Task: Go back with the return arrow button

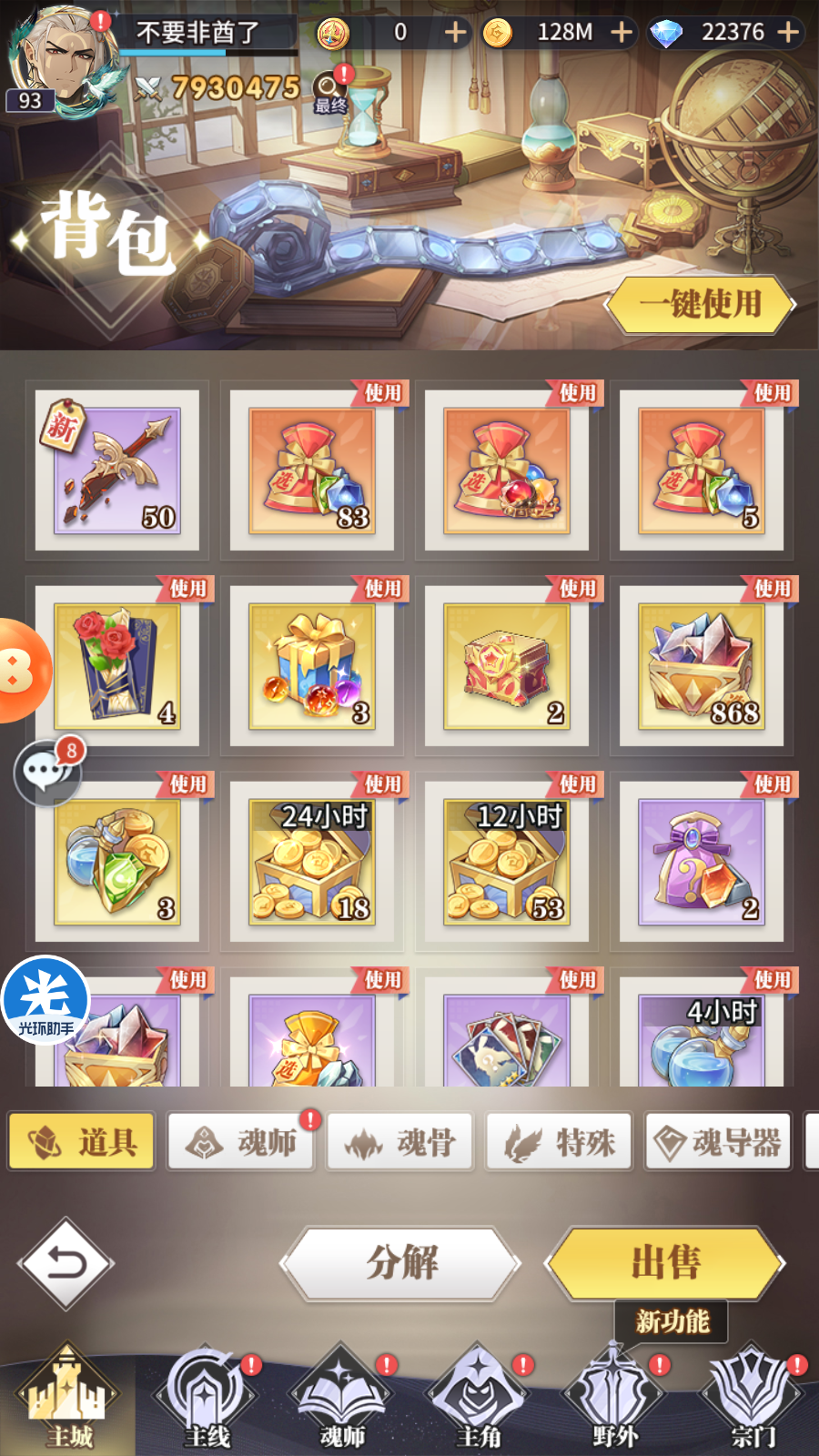Action: pyautogui.click(x=66, y=1263)
